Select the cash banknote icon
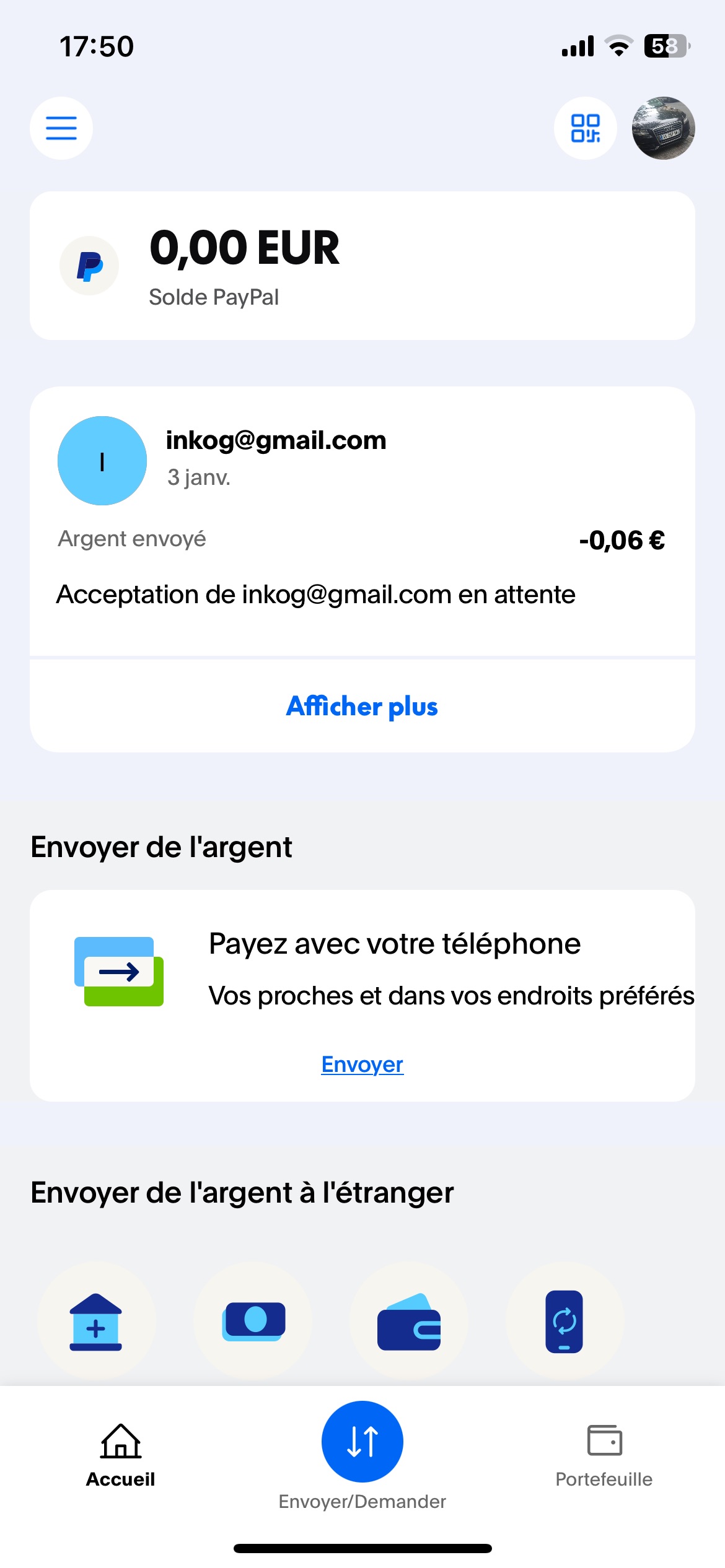 pyautogui.click(x=253, y=1322)
